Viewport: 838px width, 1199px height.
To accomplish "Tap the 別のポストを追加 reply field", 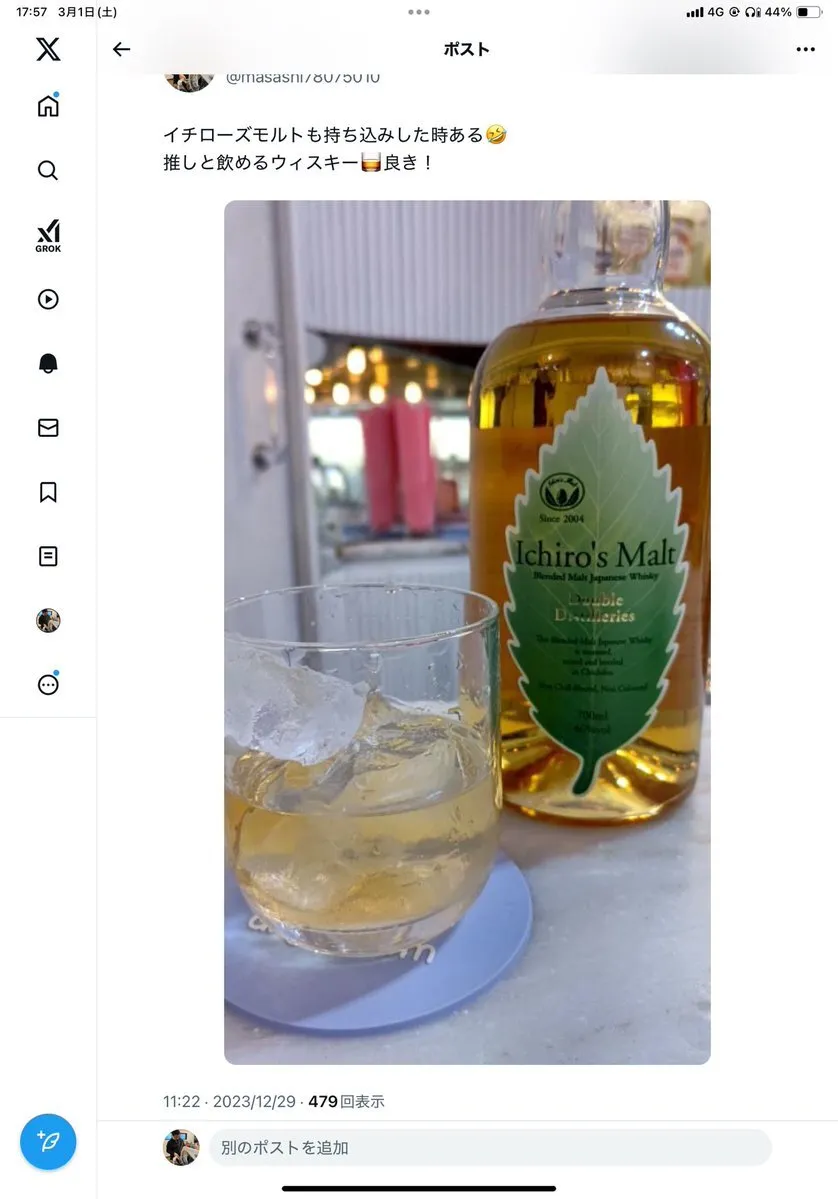I will click(489, 1147).
